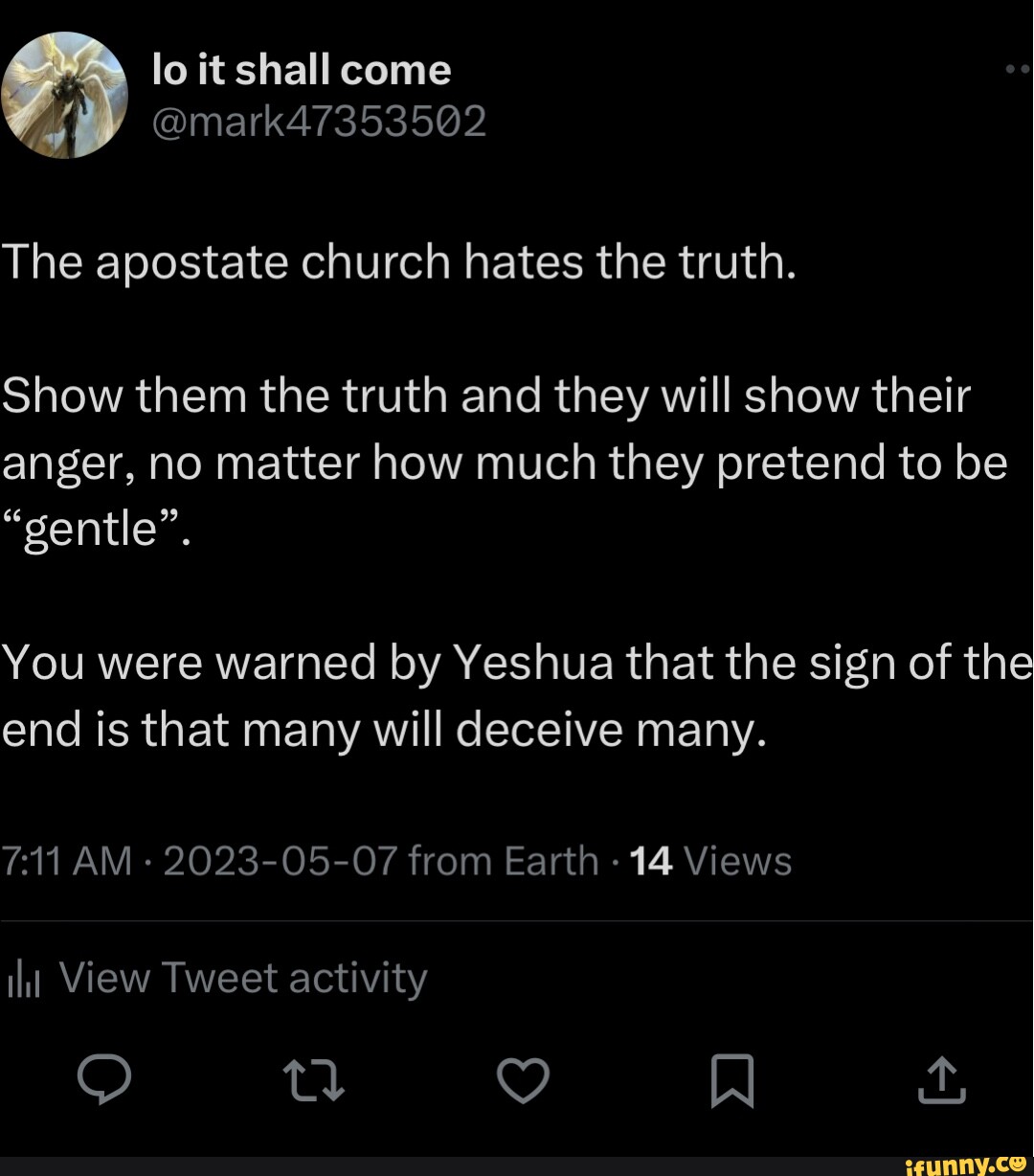Toggle retweet on this tweet

pyautogui.click(x=313, y=1081)
